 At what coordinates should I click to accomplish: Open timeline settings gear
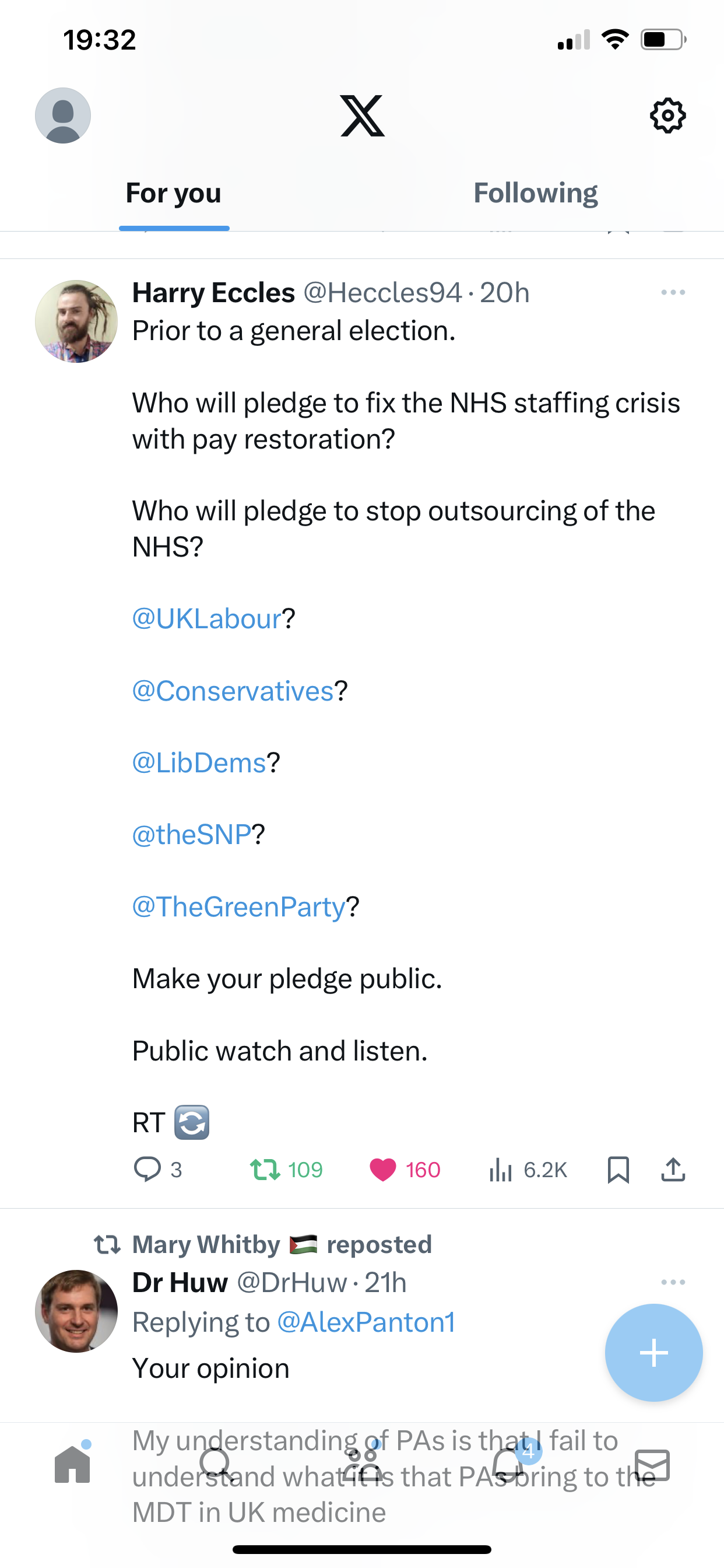(x=667, y=116)
